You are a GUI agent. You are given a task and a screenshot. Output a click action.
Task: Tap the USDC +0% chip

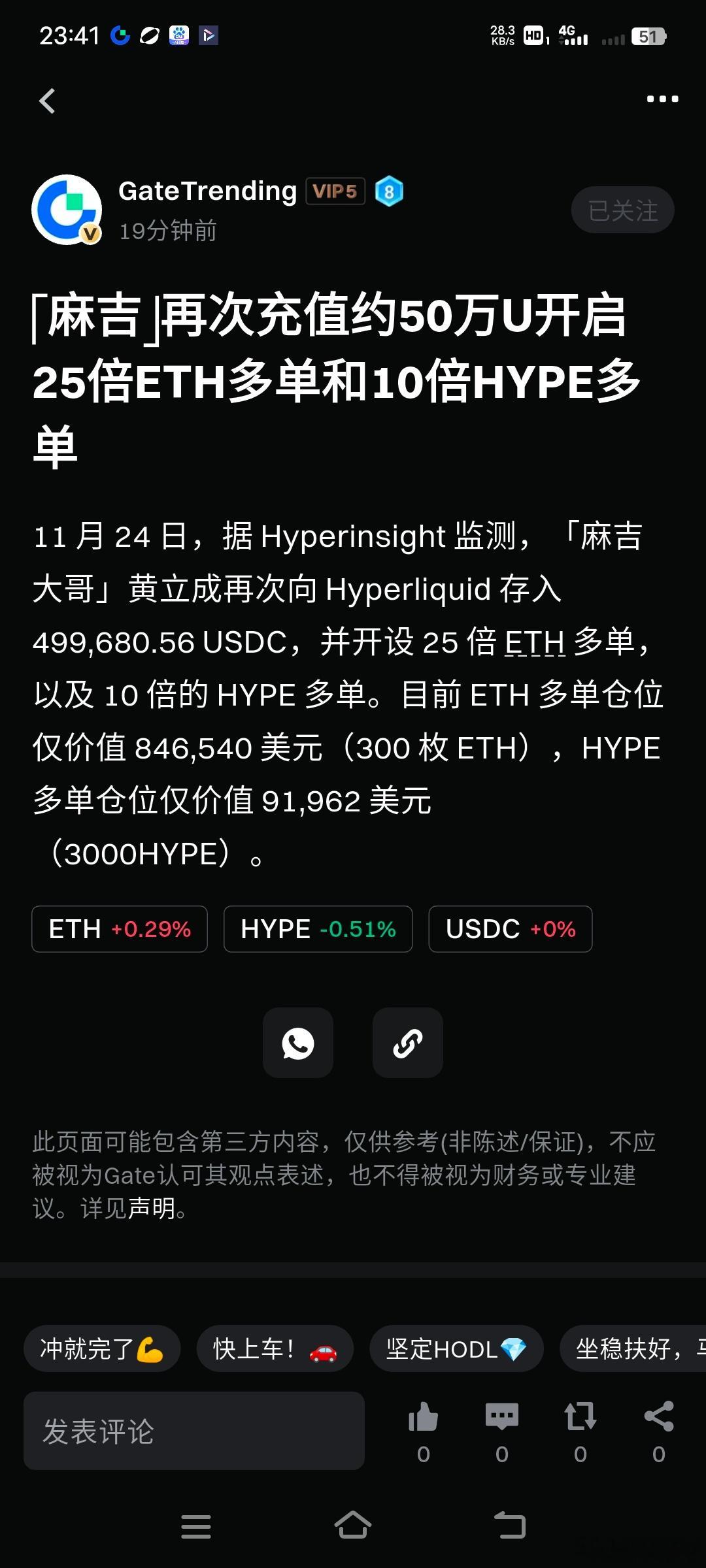pyautogui.click(x=510, y=929)
